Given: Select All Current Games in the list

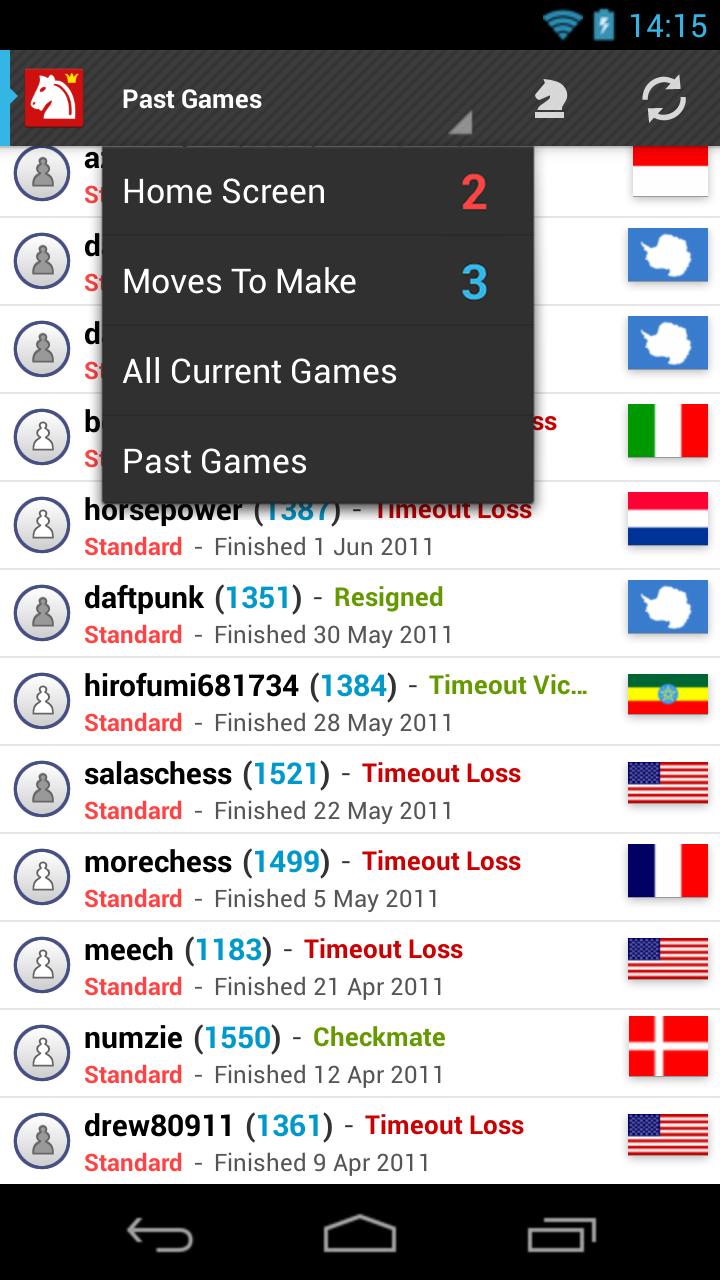Looking at the screenshot, I should [x=317, y=371].
